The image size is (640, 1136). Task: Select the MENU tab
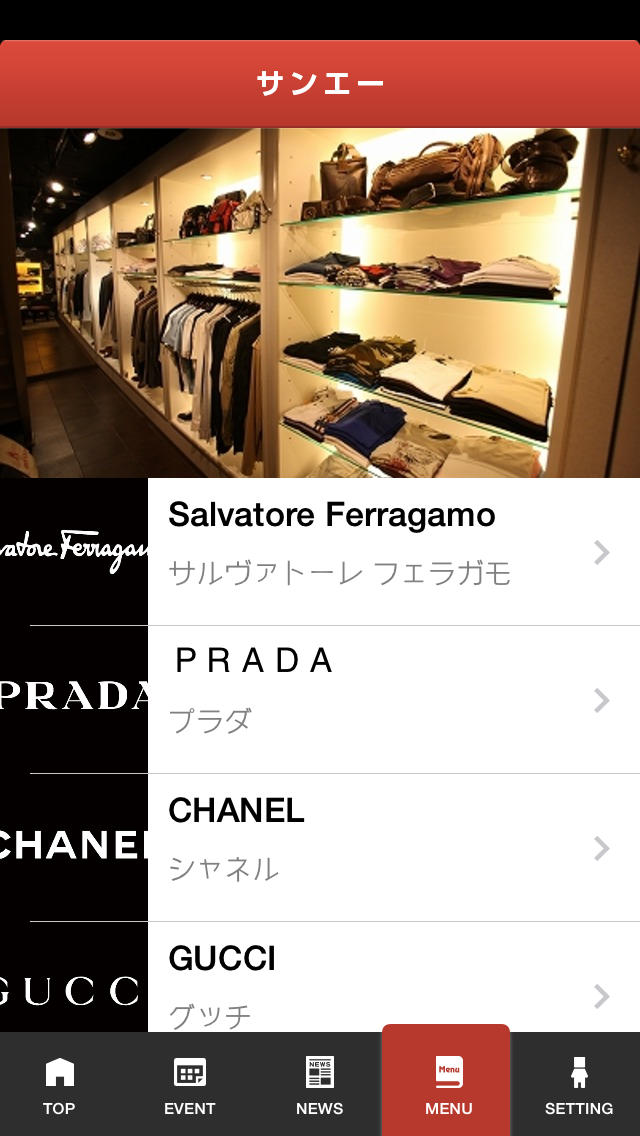447,1086
